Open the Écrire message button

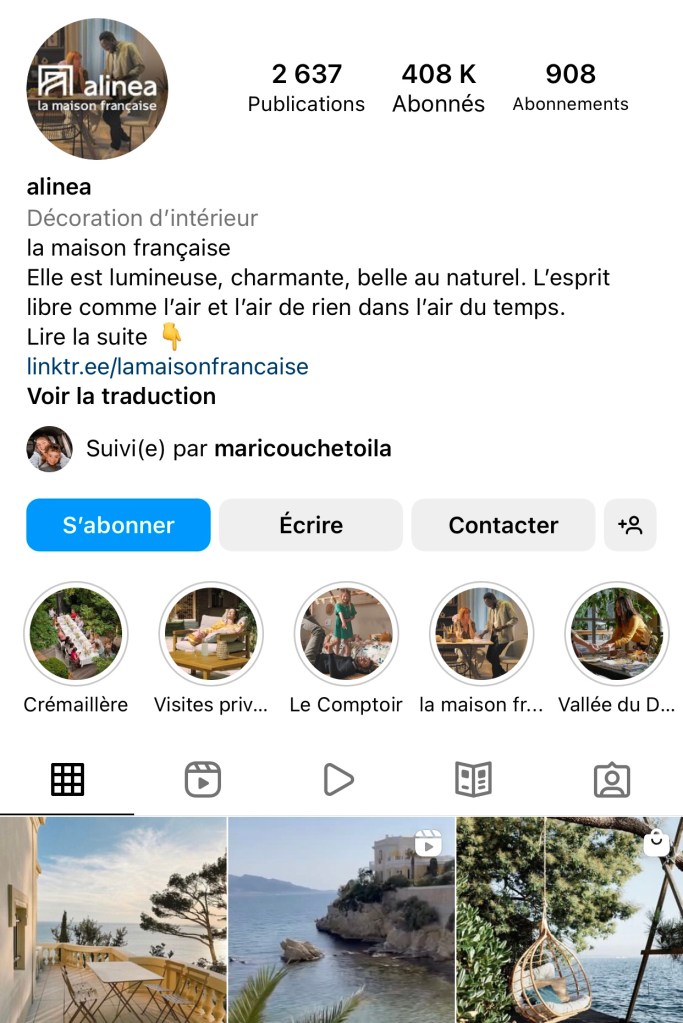pos(311,525)
